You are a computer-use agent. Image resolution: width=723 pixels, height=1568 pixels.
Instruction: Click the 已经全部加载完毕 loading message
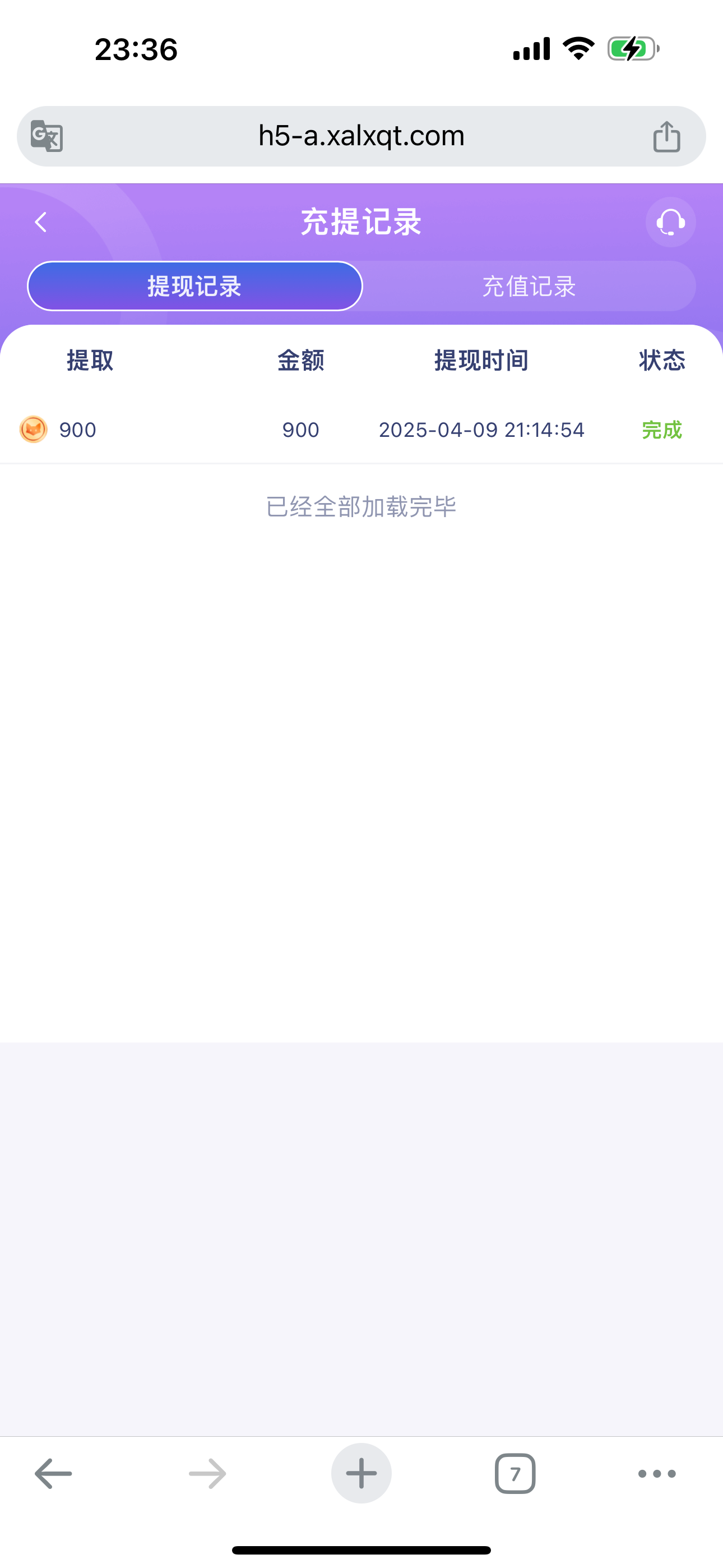click(x=361, y=506)
